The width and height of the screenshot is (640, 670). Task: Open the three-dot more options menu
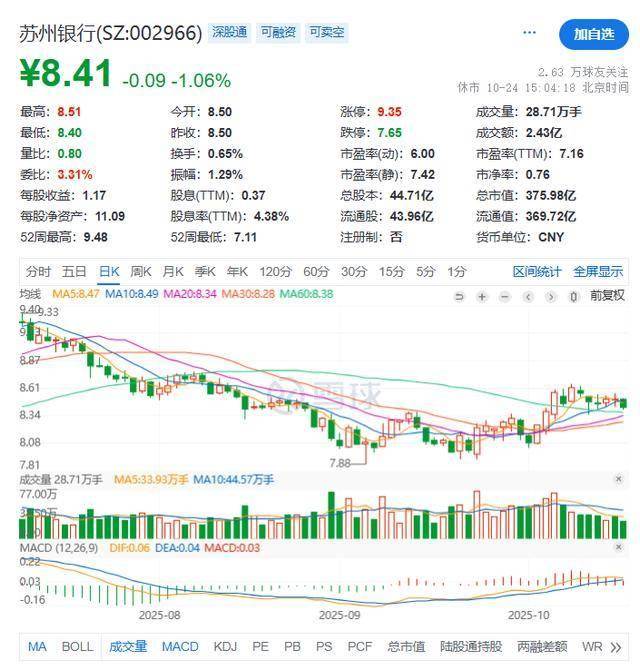click(x=530, y=33)
